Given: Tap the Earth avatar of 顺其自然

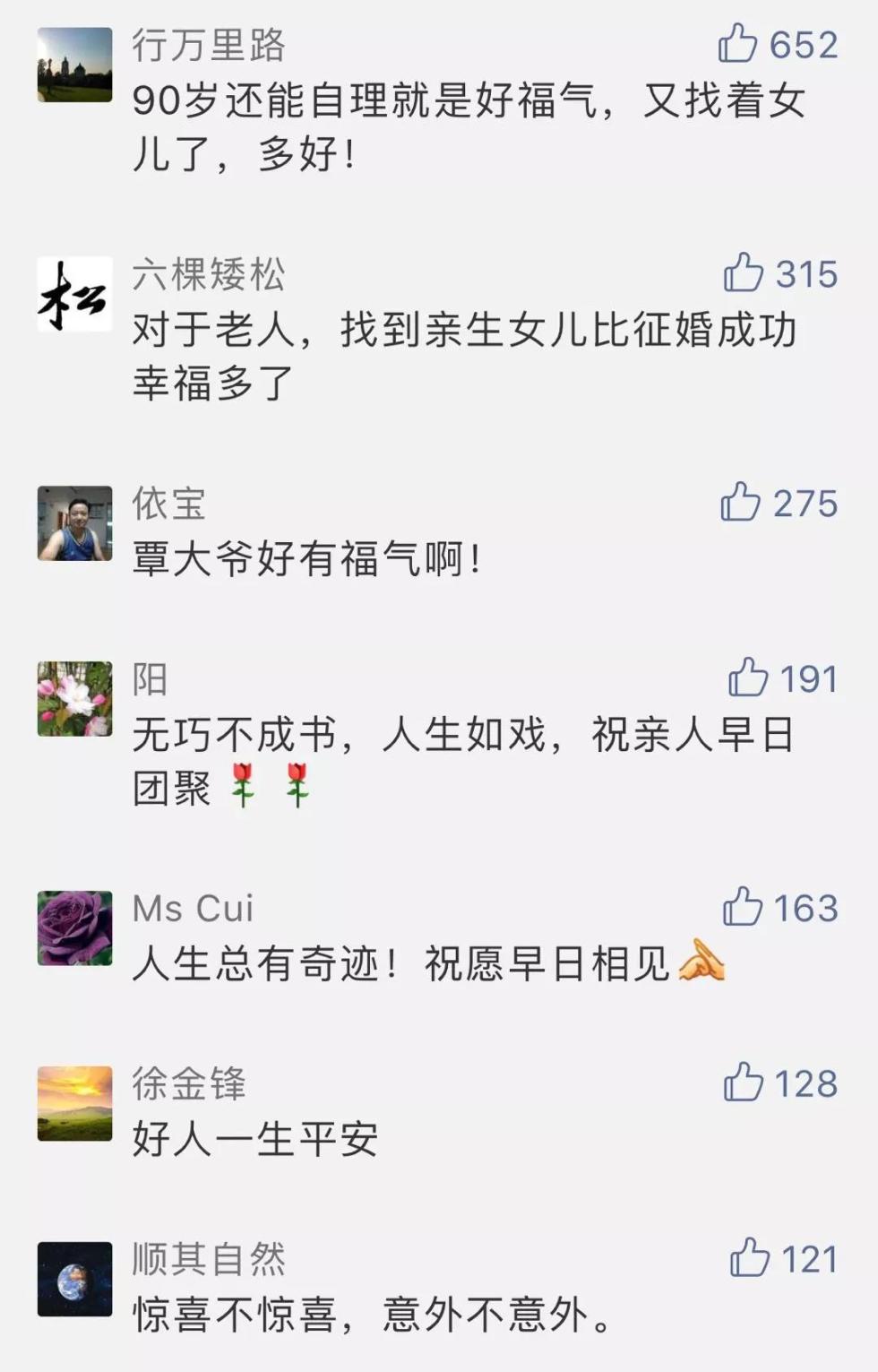Looking at the screenshot, I should pyautogui.click(x=75, y=1278).
